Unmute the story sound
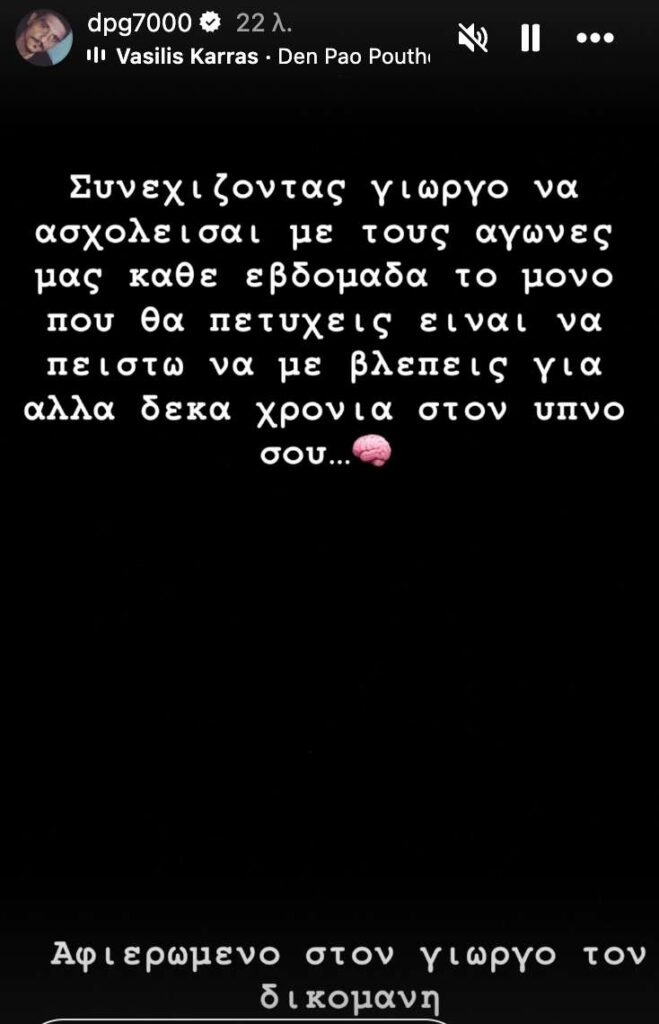Viewport: 659px width, 1024px height. tap(472, 38)
